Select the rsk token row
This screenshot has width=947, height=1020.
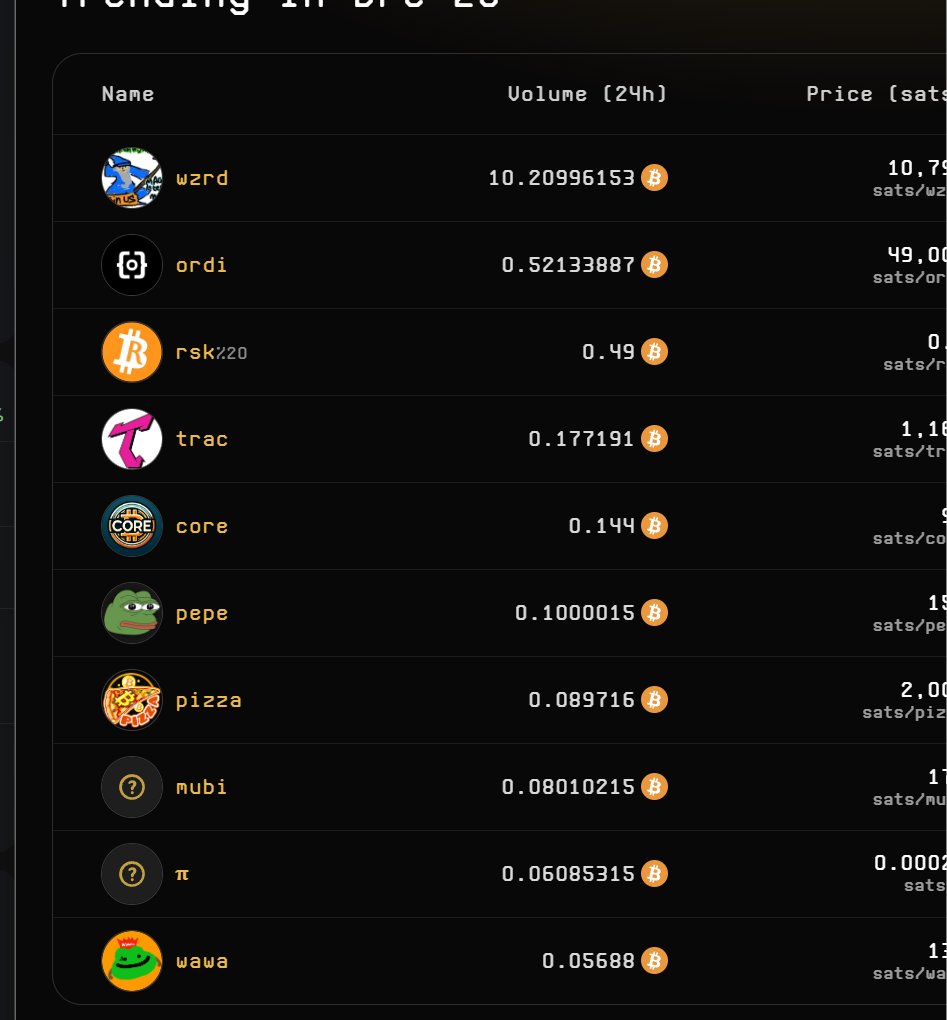click(x=195, y=352)
